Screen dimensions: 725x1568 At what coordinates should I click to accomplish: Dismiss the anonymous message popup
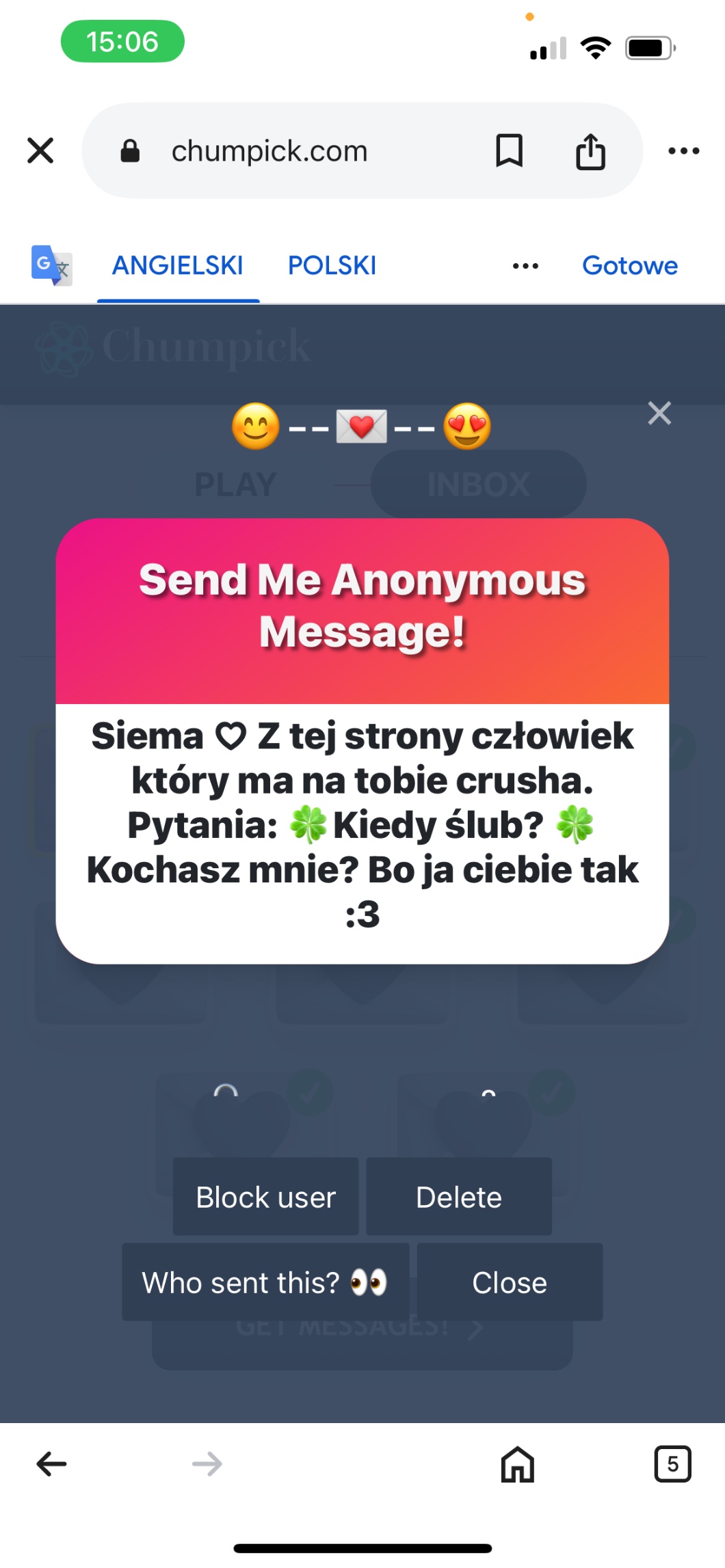pyautogui.click(x=659, y=414)
